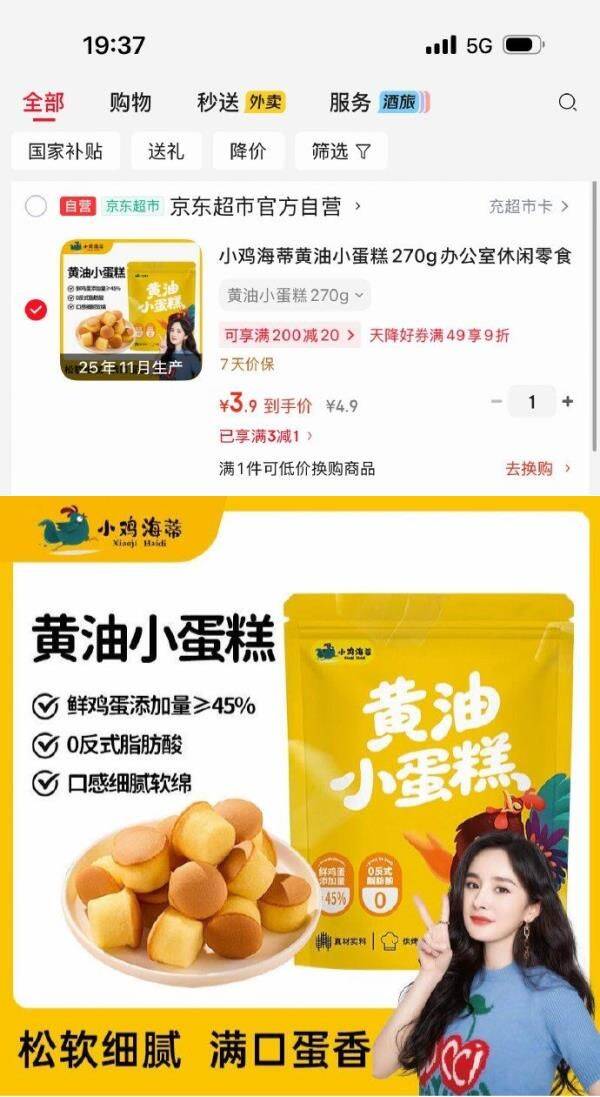The width and height of the screenshot is (600, 1097).
Task: Tap the 充超市卡 link
Action: pos(529,206)
